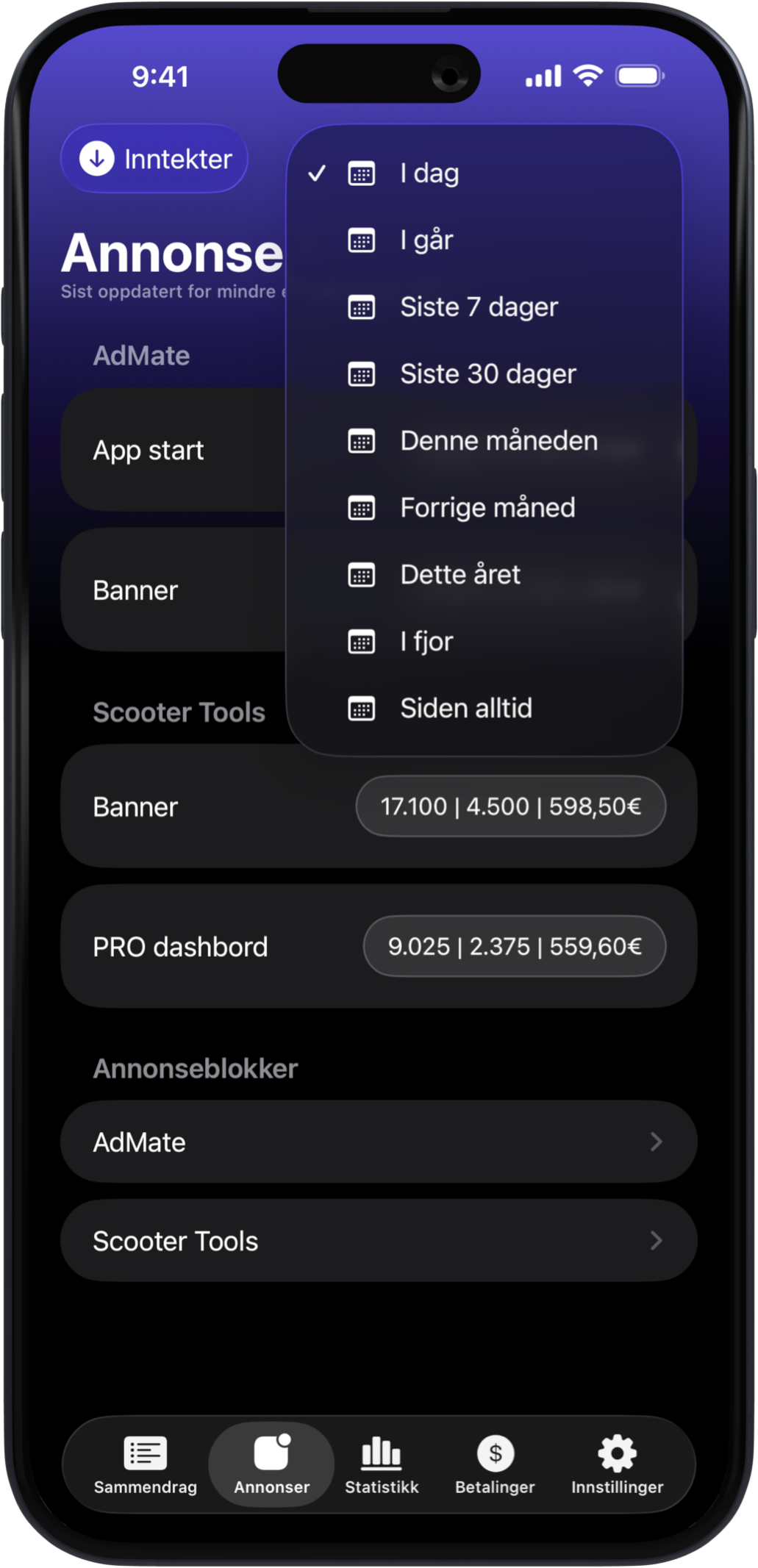Tap the Inntekter button

155,159
